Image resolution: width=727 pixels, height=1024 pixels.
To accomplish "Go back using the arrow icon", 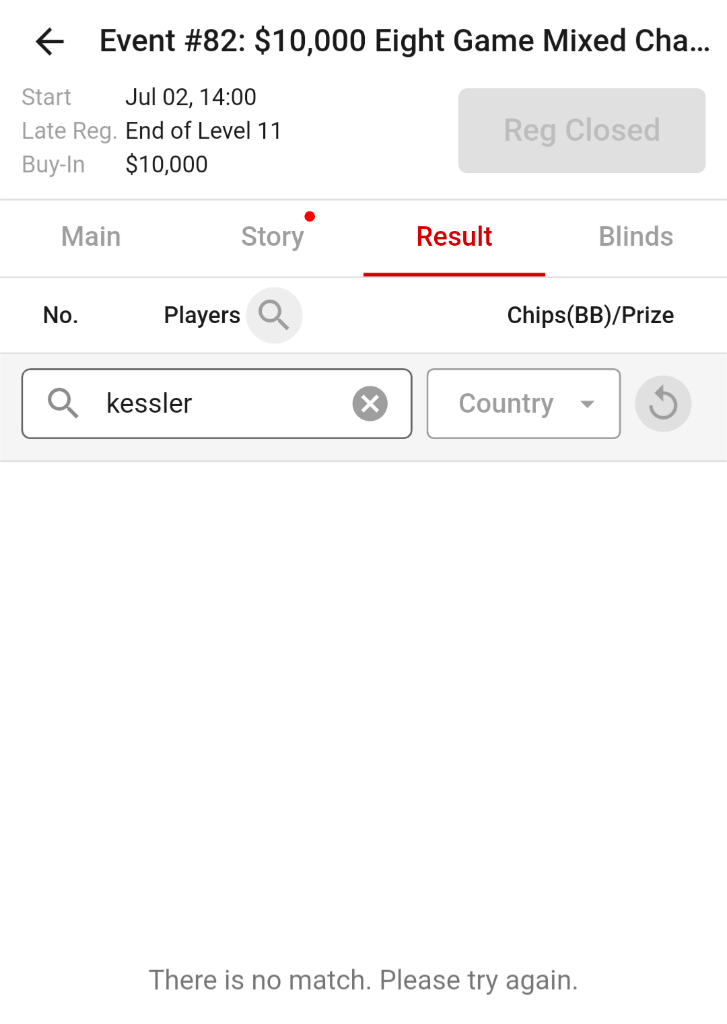I will (49, 41).
